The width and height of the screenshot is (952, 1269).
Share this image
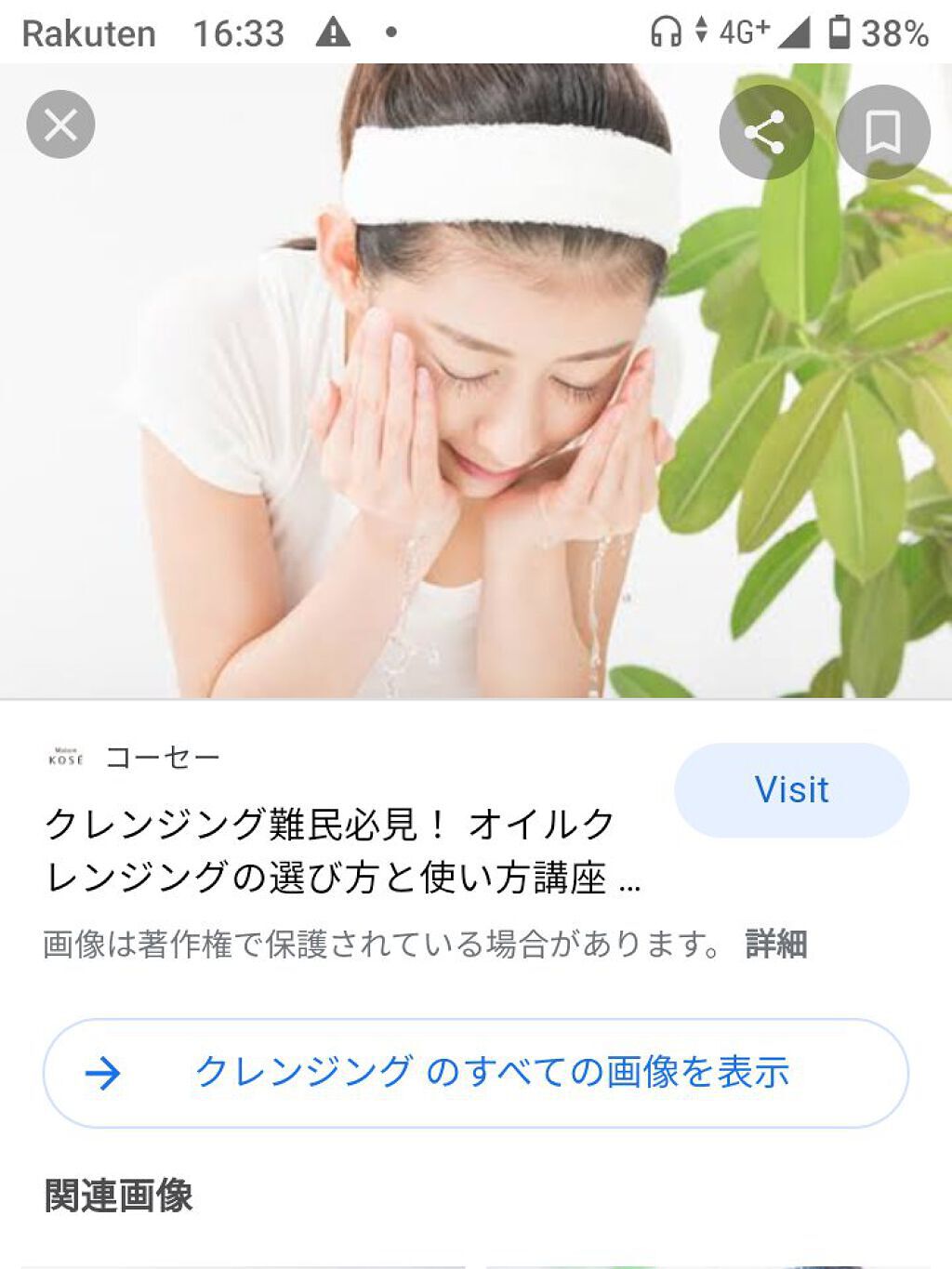pos(766,132)
